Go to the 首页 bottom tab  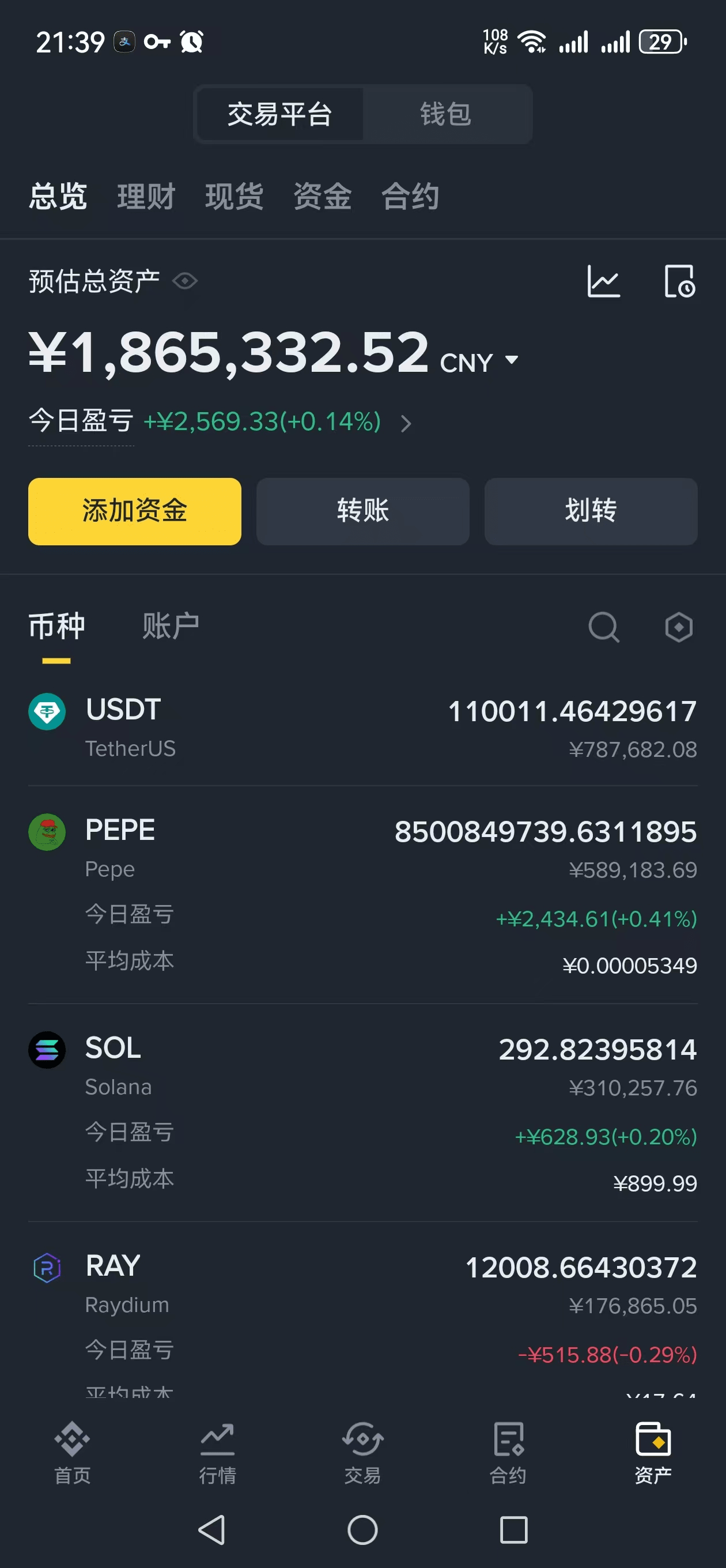click(x=73, y=1452)
